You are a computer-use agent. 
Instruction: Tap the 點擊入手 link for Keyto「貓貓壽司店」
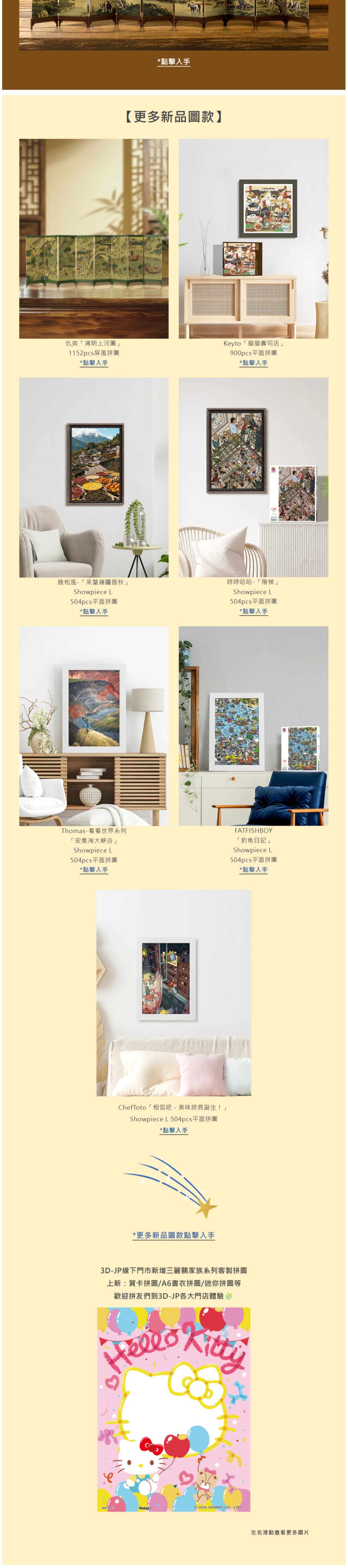tap(253, 363)
